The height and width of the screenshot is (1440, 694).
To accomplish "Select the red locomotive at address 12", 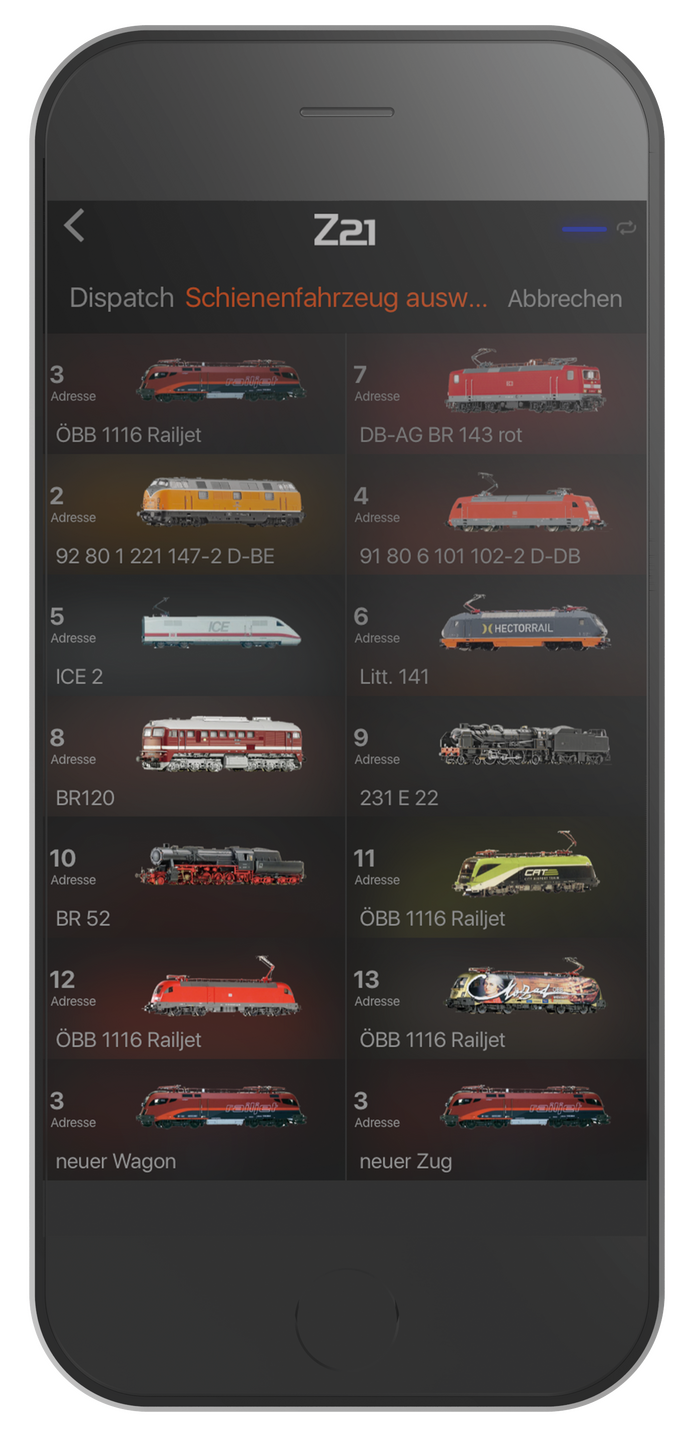I will [196, 999].
